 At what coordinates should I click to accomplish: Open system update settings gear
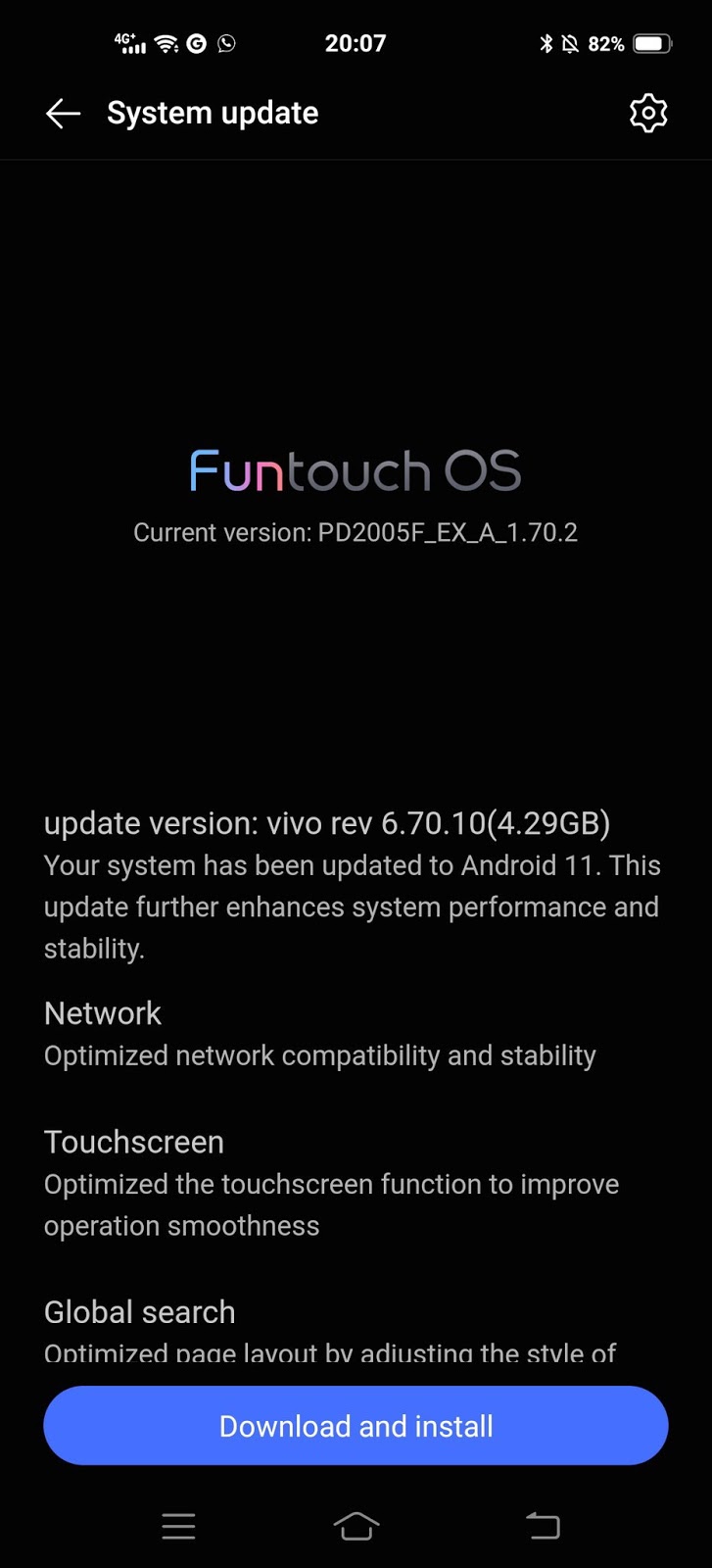click(x=647, y=114)
